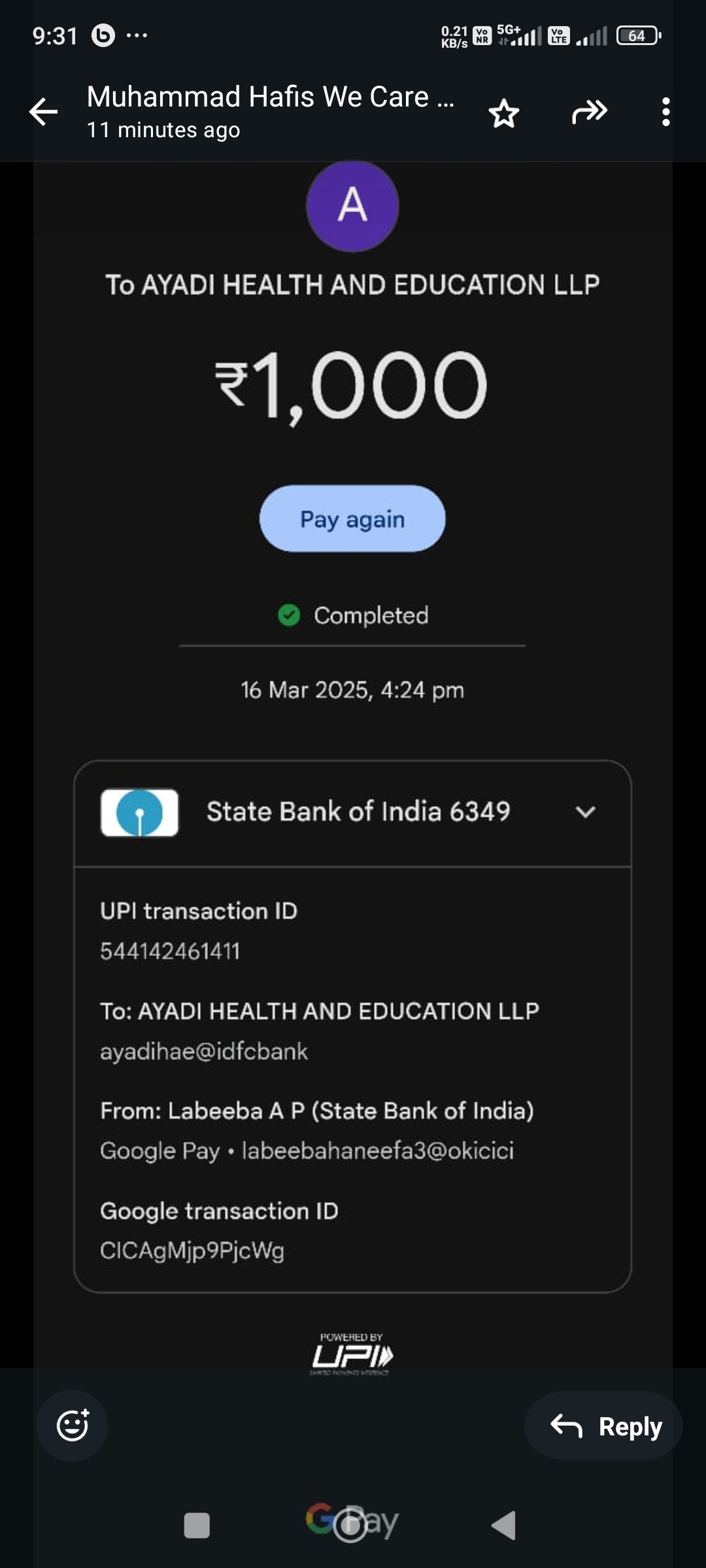Open recent apps with the square button
Image resolution: width=706 pixels, height=1568 pixels.
click(x=197, y=1526)
